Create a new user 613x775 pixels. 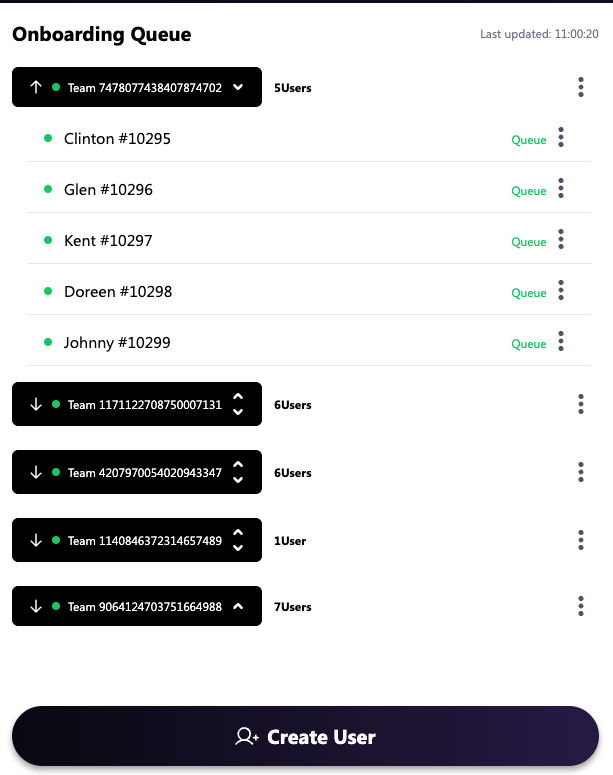(x=305, y=737)
